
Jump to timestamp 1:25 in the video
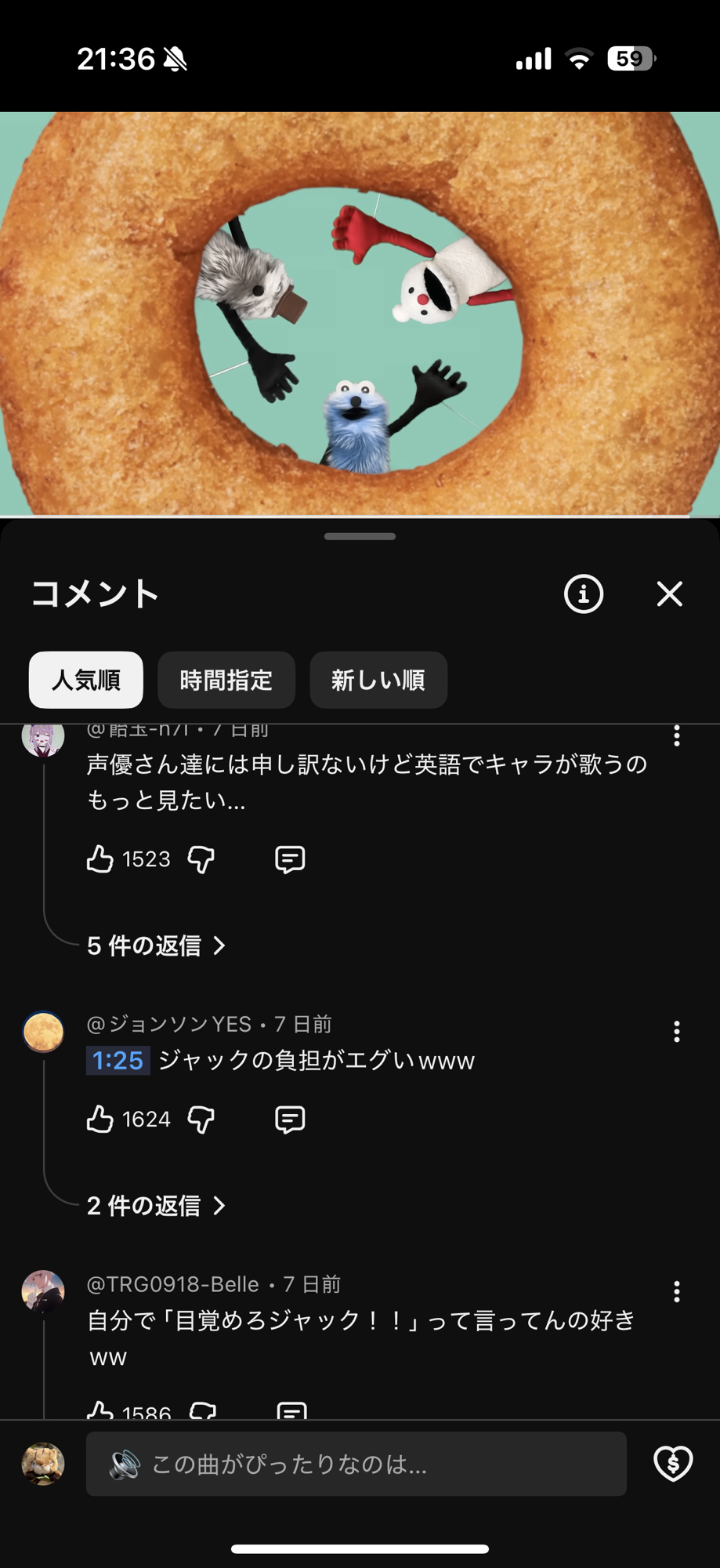pyautogui.click(x=118, y=1061)
